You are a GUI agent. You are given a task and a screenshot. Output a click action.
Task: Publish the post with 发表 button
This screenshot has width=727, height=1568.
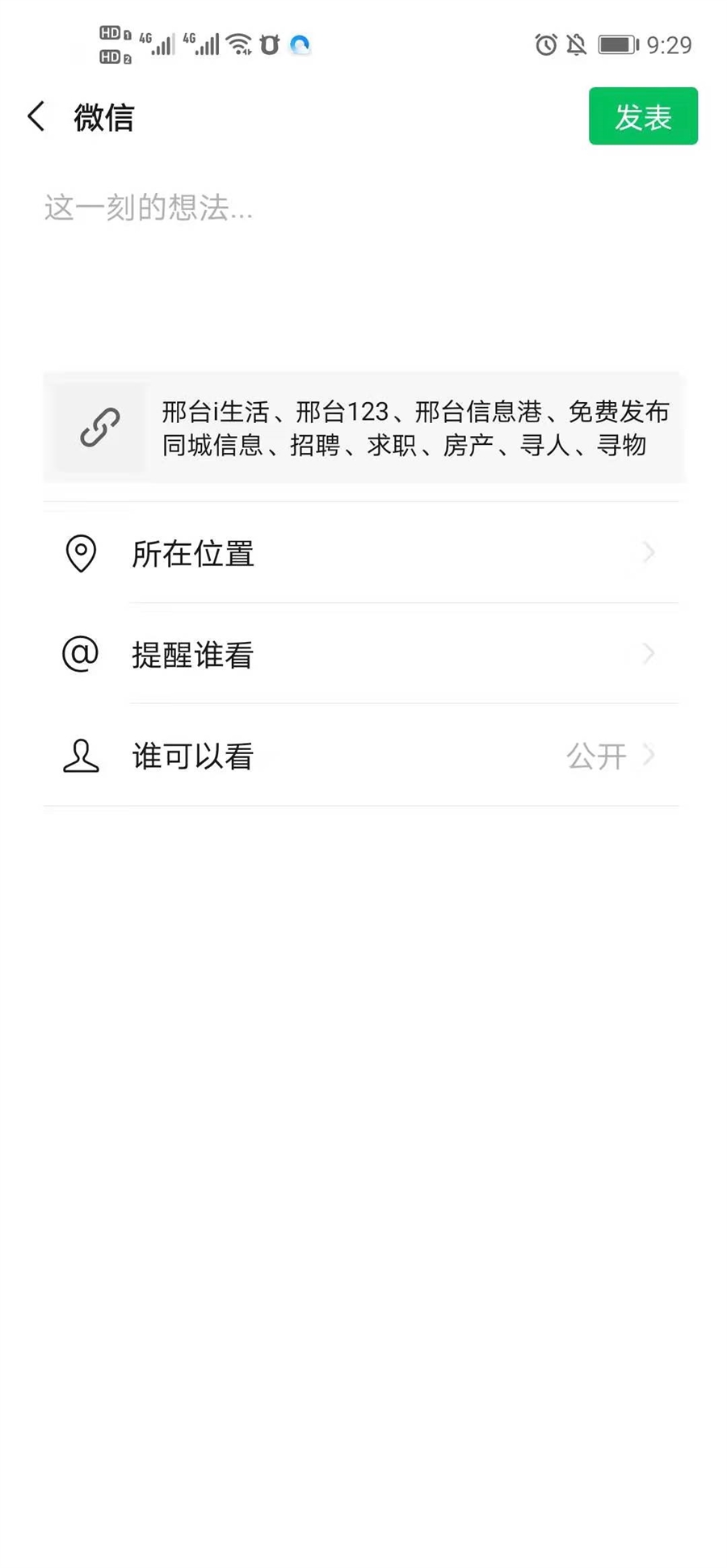[x=642, y=117]
